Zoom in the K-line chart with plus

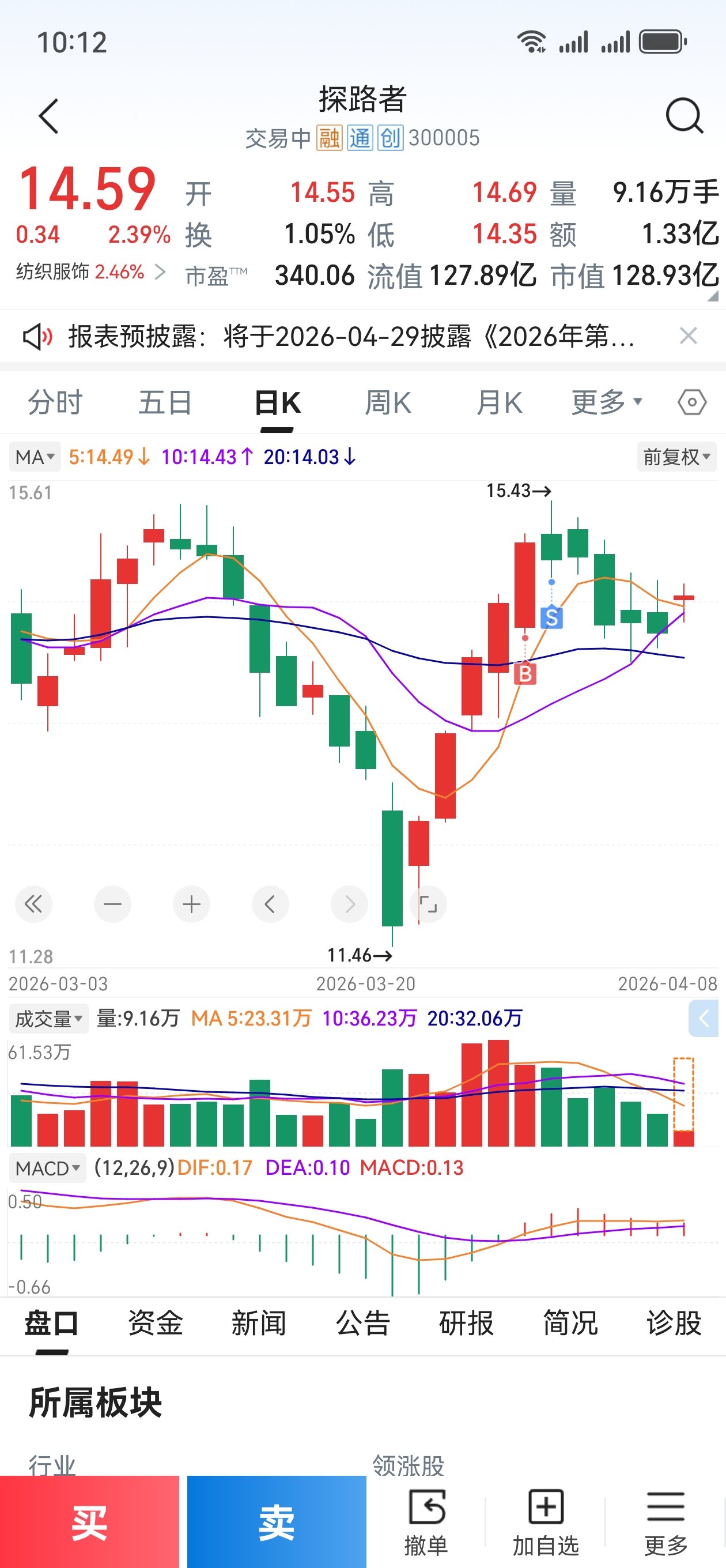[x=191, y=904]
